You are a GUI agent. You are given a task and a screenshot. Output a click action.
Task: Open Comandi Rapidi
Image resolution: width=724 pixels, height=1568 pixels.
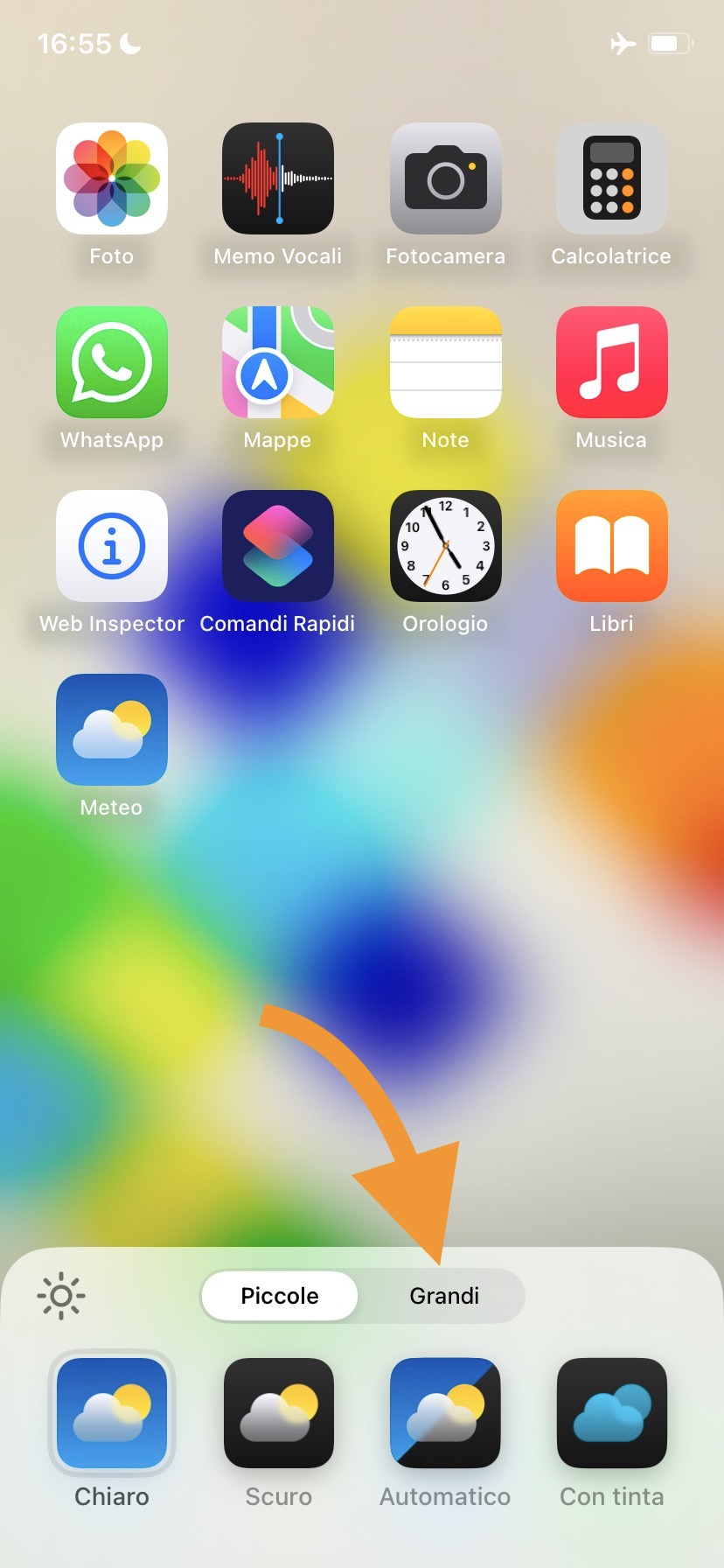point(278,546)
